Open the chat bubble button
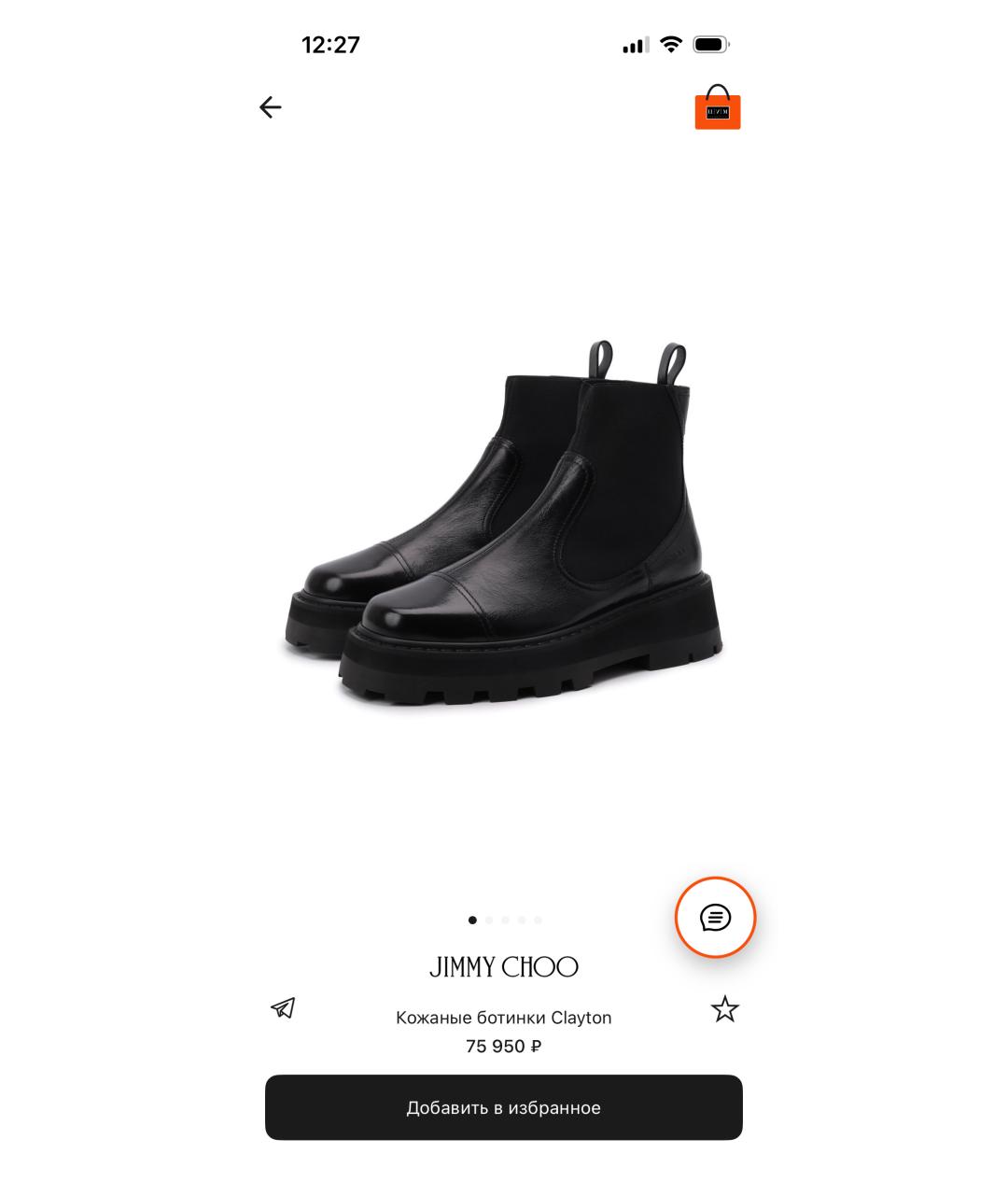Viewport: 1008px width, 1195px height. coord(715,918)
